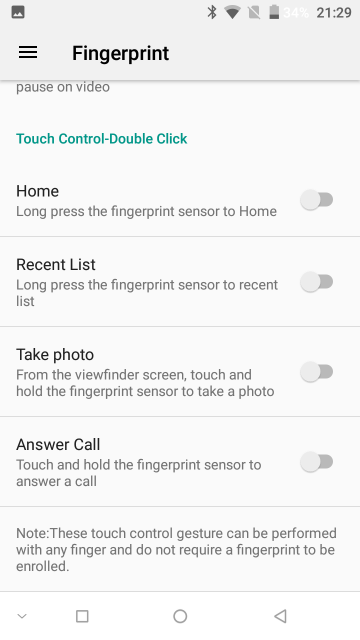Go to home via navigation circle
The height and width of the screenshot is (640, 360).
click(180, 616)
